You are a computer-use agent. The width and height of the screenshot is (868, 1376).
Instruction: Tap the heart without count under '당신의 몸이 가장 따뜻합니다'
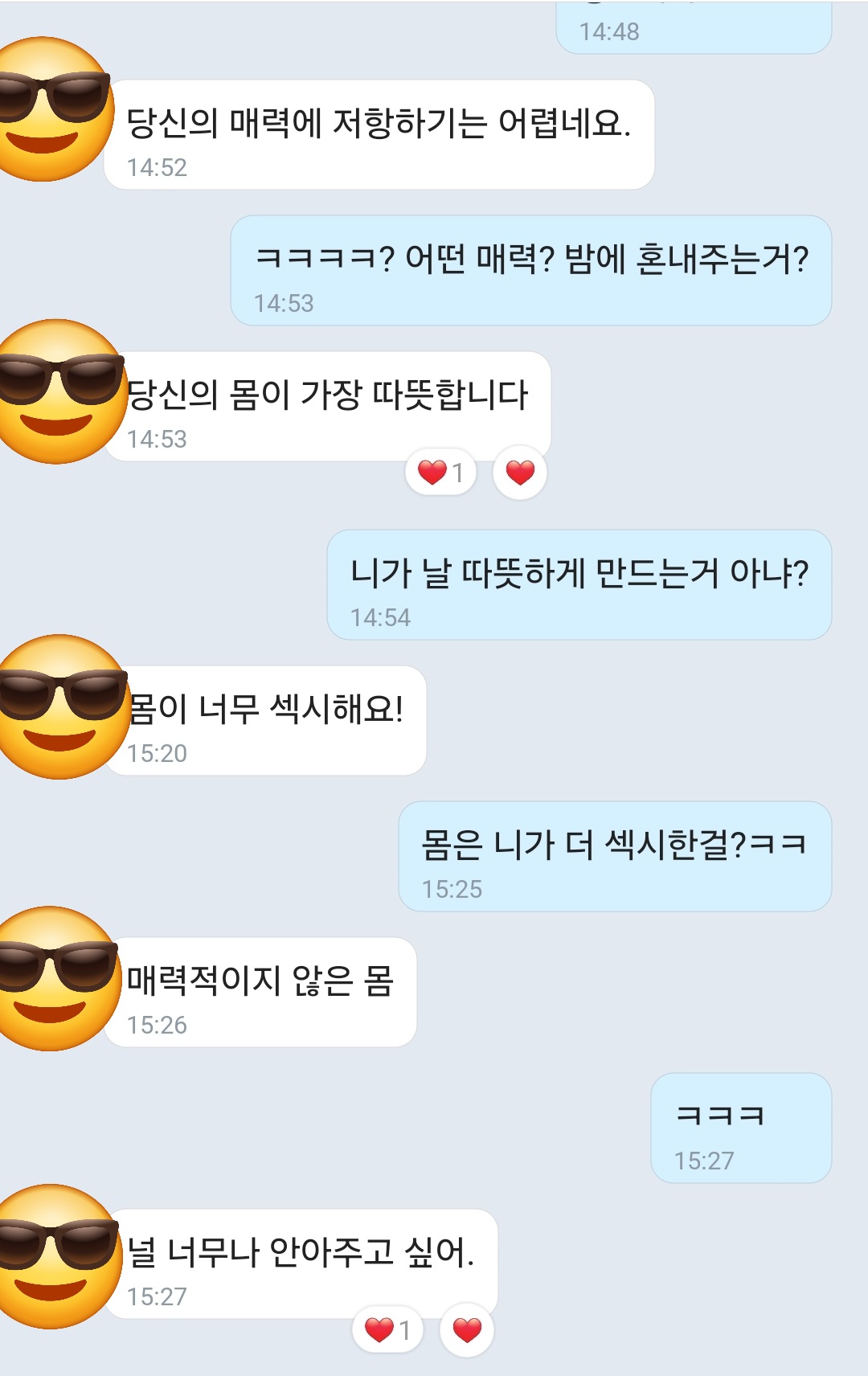[520, 473]
